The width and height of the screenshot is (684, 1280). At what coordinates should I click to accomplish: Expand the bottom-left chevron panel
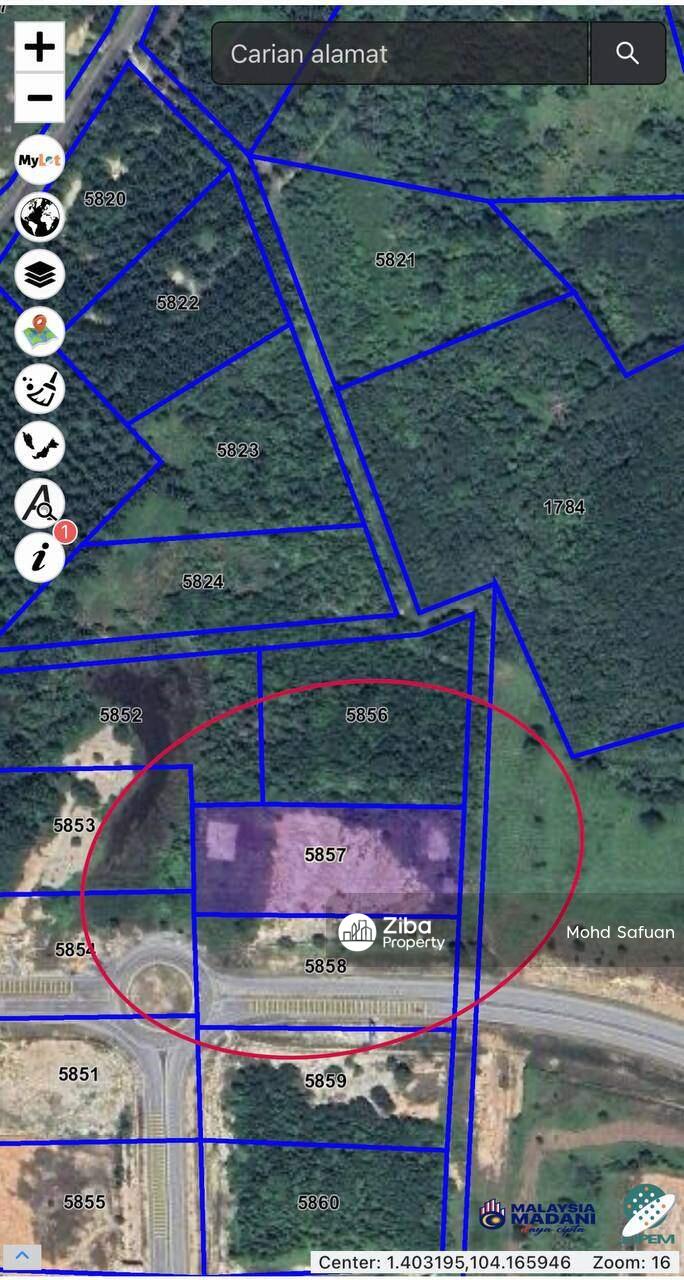21,1257
